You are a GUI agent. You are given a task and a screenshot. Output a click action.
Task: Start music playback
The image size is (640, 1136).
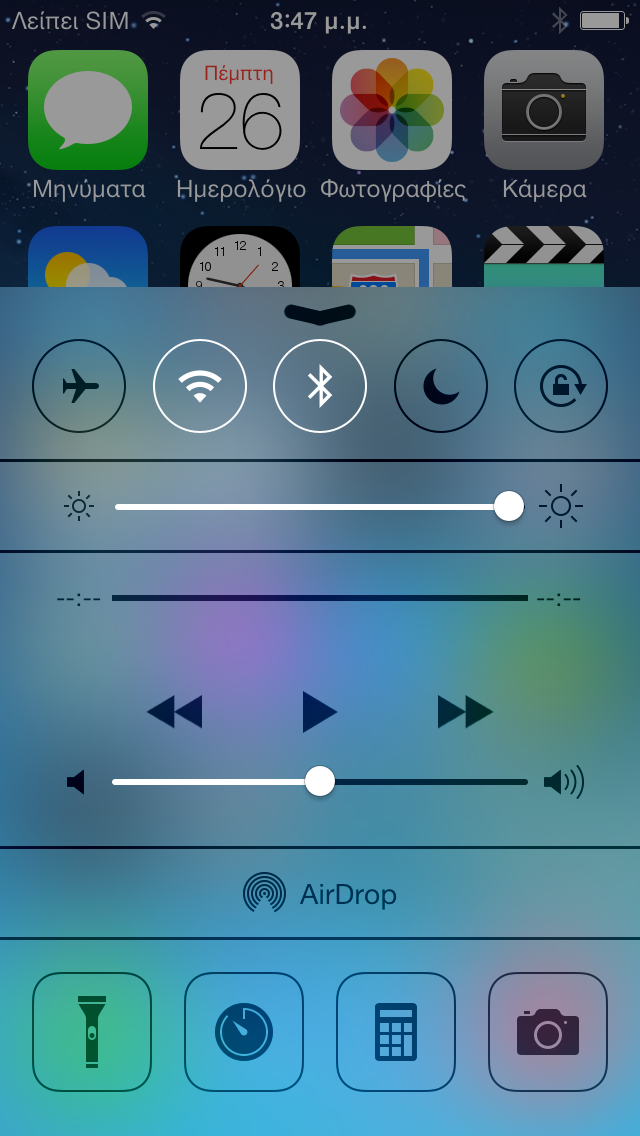point(319,712)
